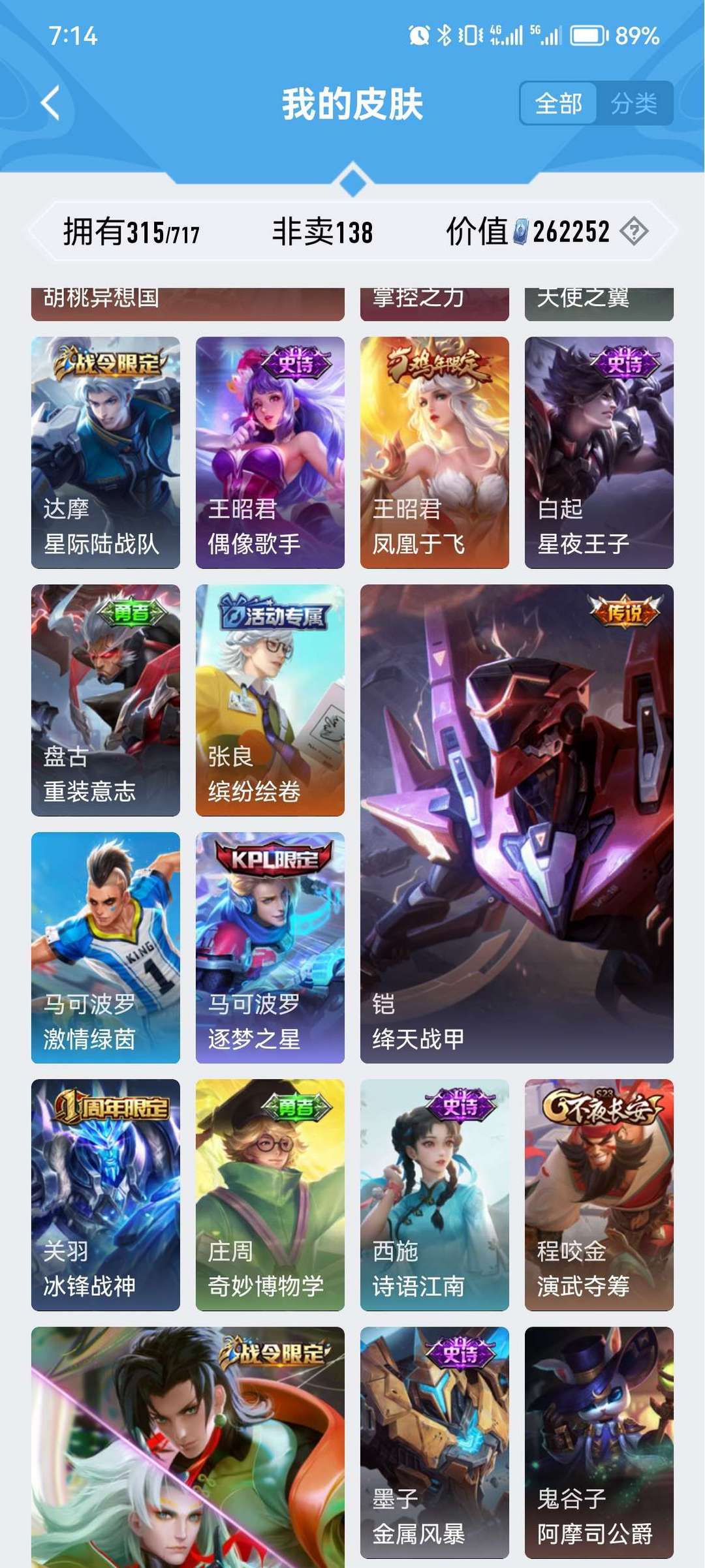
Task: View 盘古 重装意志 skin
Action: 106,700
